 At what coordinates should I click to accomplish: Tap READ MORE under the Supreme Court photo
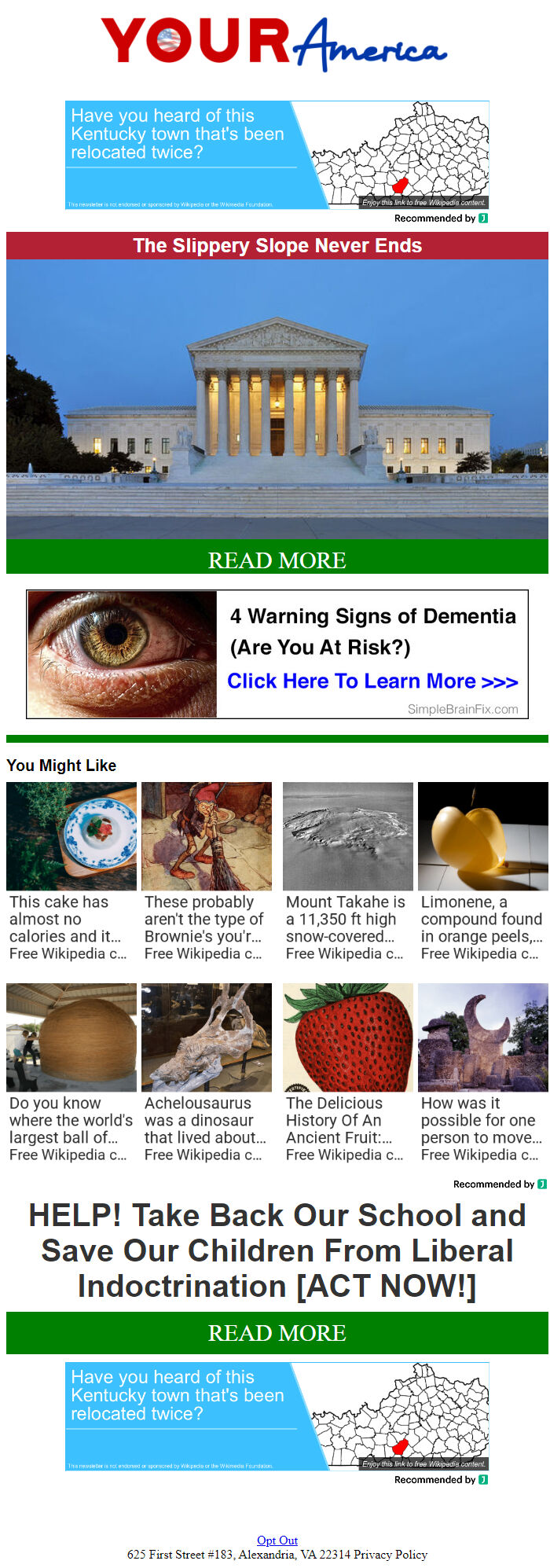click(x=277, y=559)
